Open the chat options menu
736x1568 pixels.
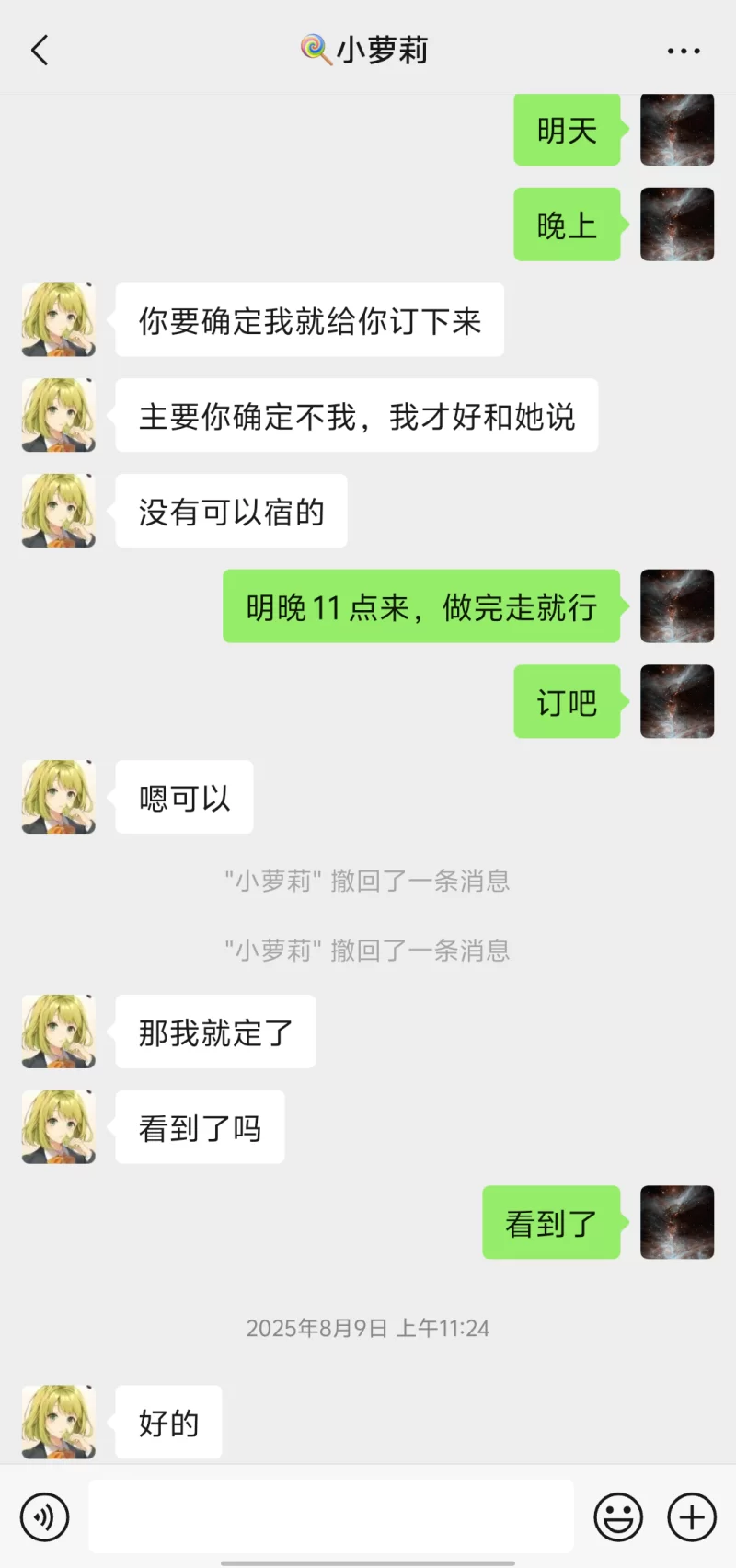click(684, 52)
